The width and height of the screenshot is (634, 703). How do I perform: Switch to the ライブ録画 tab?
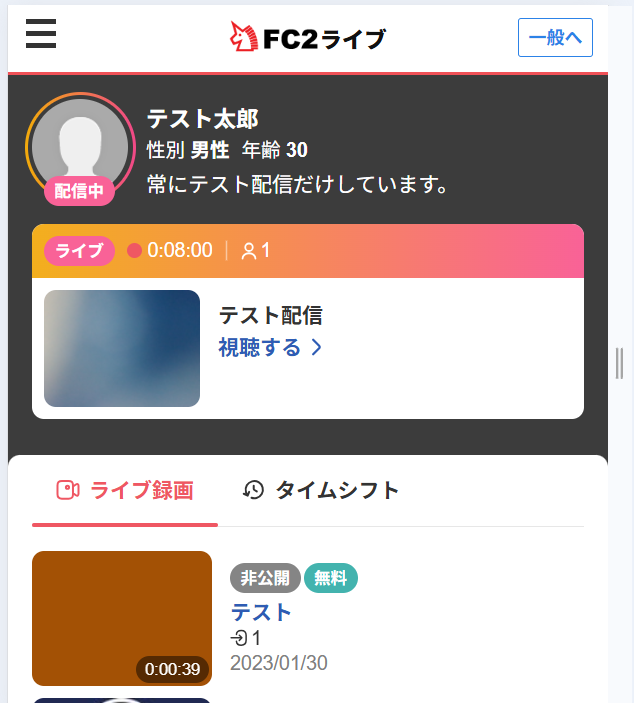125,490
